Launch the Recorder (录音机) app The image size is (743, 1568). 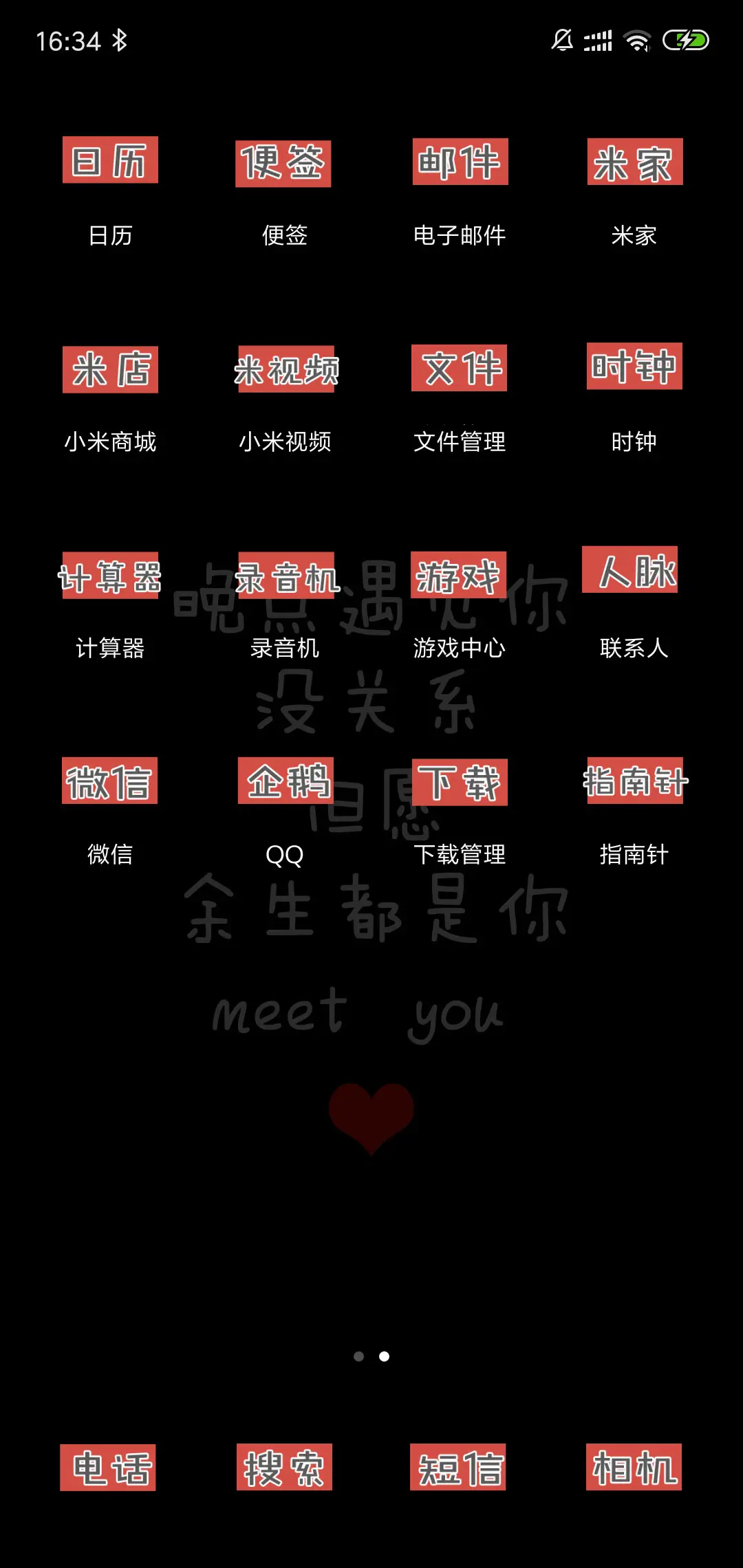pos(284,578)
